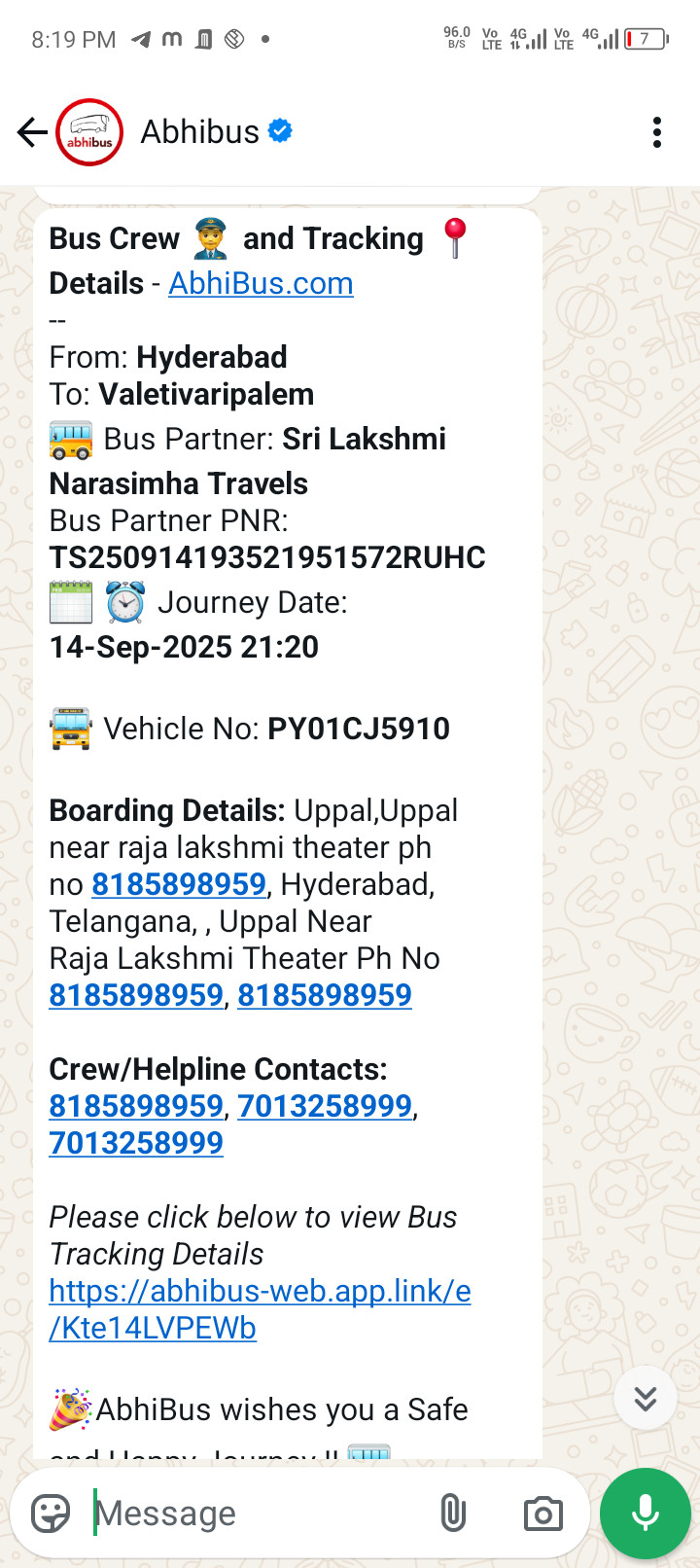Focus the Message text field
This screenshot has width=700, height=1568.
click(x=253, y=1514)
